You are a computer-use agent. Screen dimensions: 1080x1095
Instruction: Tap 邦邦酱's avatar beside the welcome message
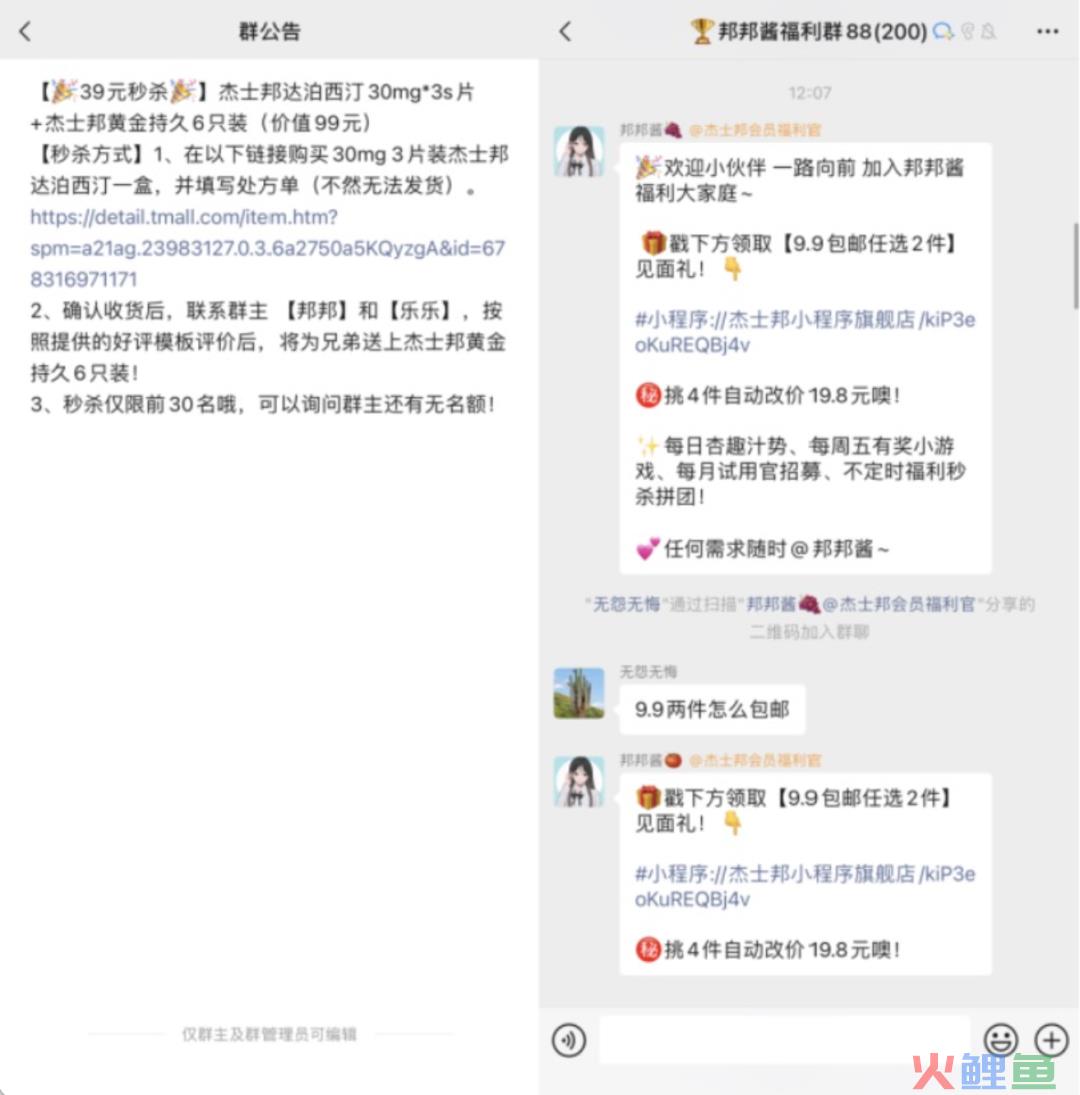point(579,152)
